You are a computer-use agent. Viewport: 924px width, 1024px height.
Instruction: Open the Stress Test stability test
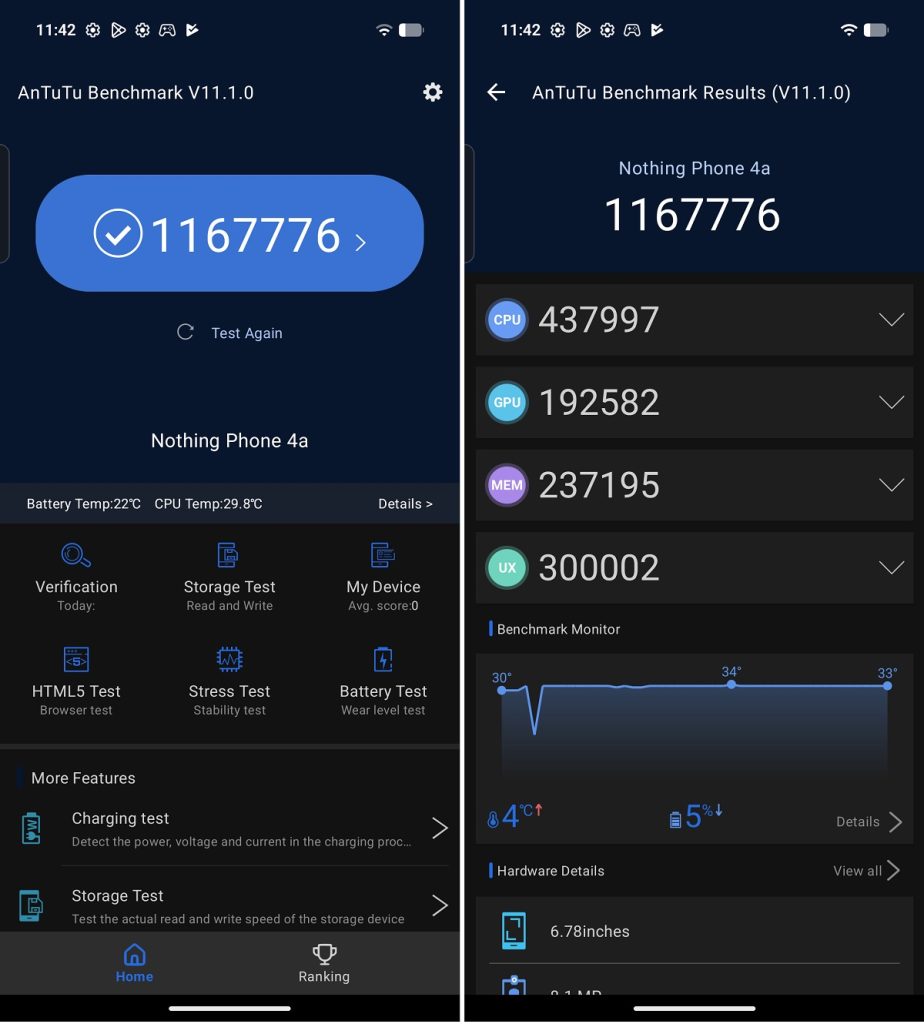coord(230,681)
